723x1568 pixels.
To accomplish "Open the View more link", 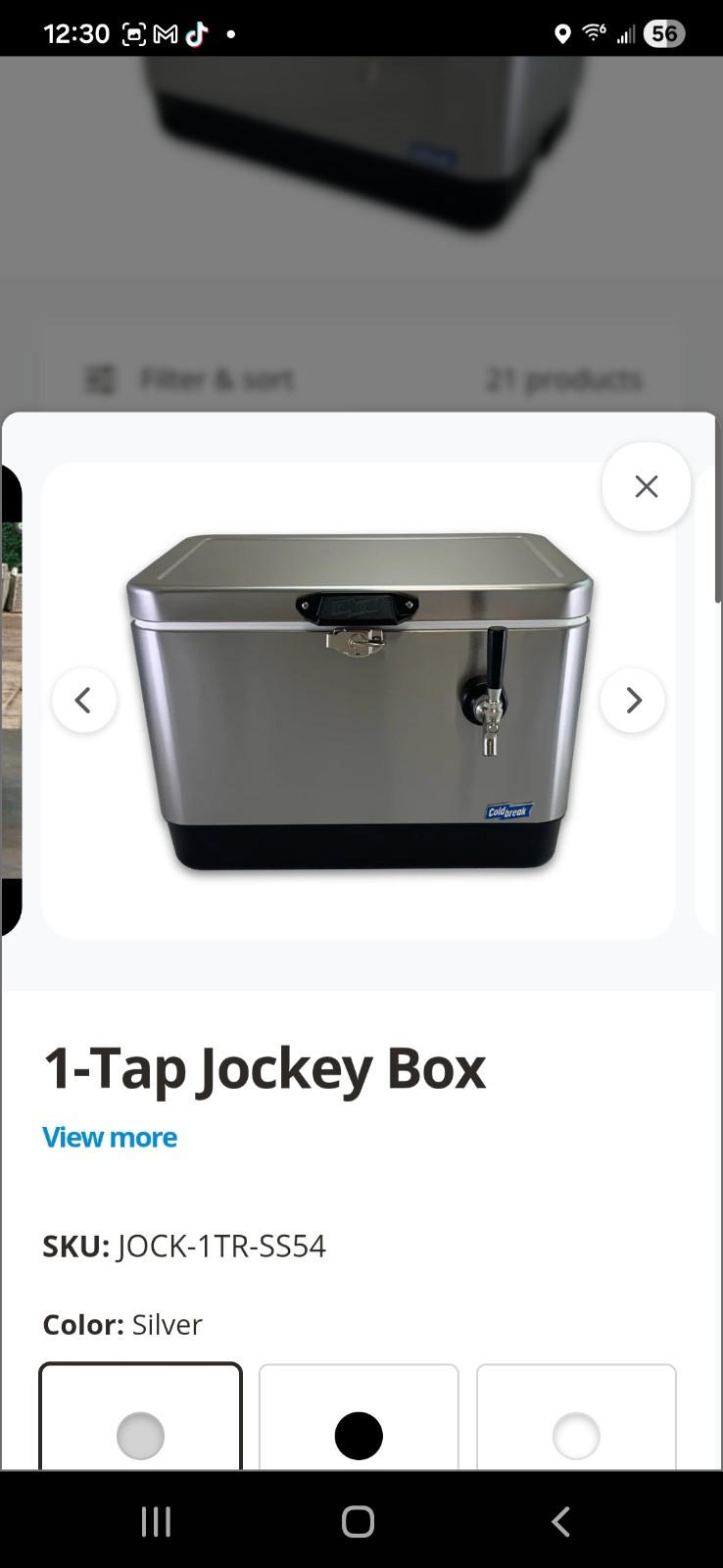I will tap(109, 1137).
